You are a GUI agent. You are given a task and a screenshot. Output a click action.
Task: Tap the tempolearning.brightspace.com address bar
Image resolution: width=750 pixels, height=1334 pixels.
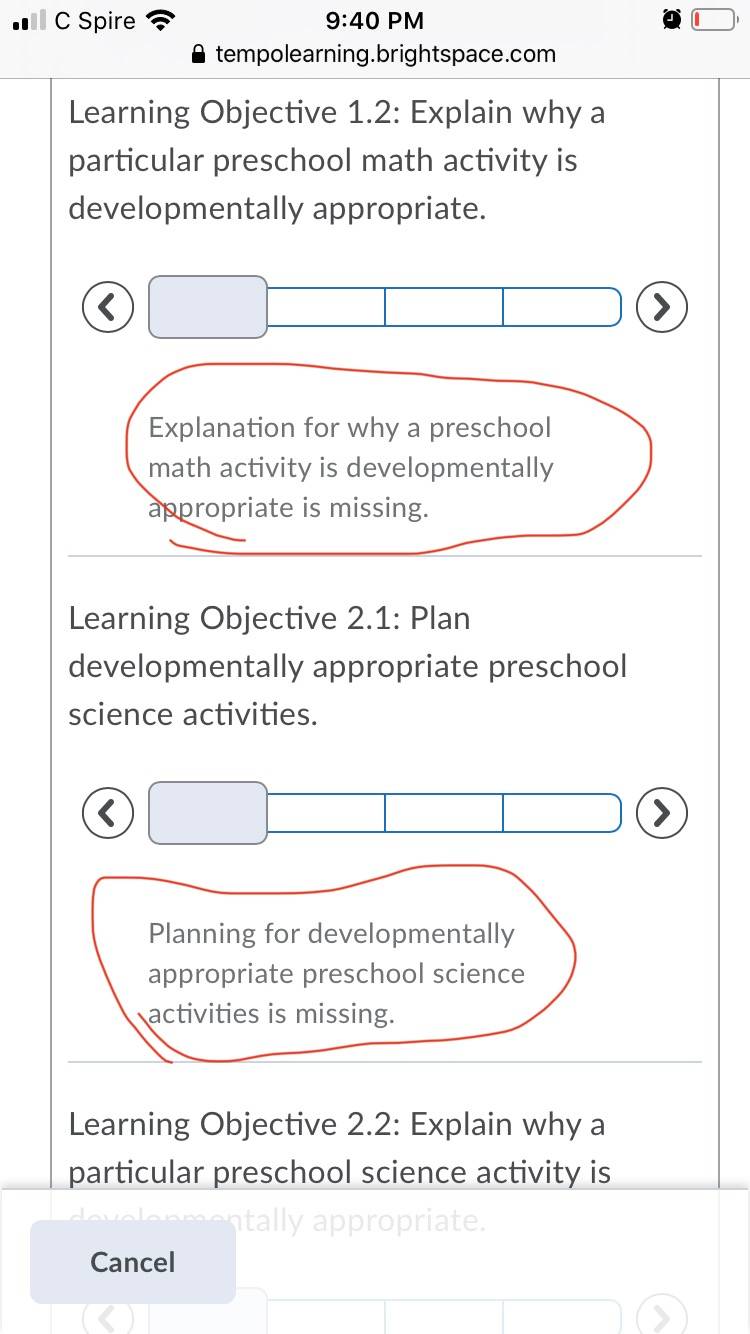tap(374, 54)
